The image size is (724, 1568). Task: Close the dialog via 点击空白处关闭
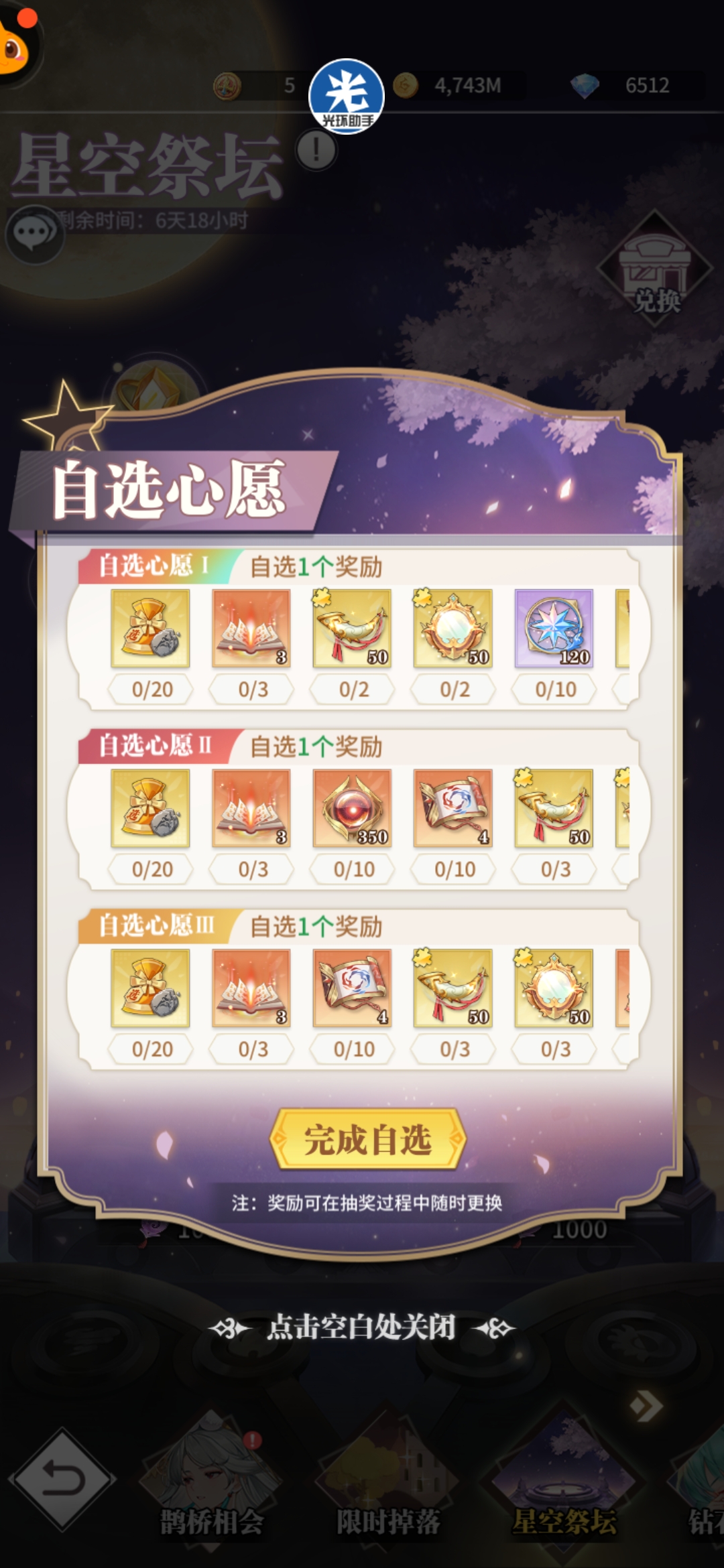pos(362,1327)
